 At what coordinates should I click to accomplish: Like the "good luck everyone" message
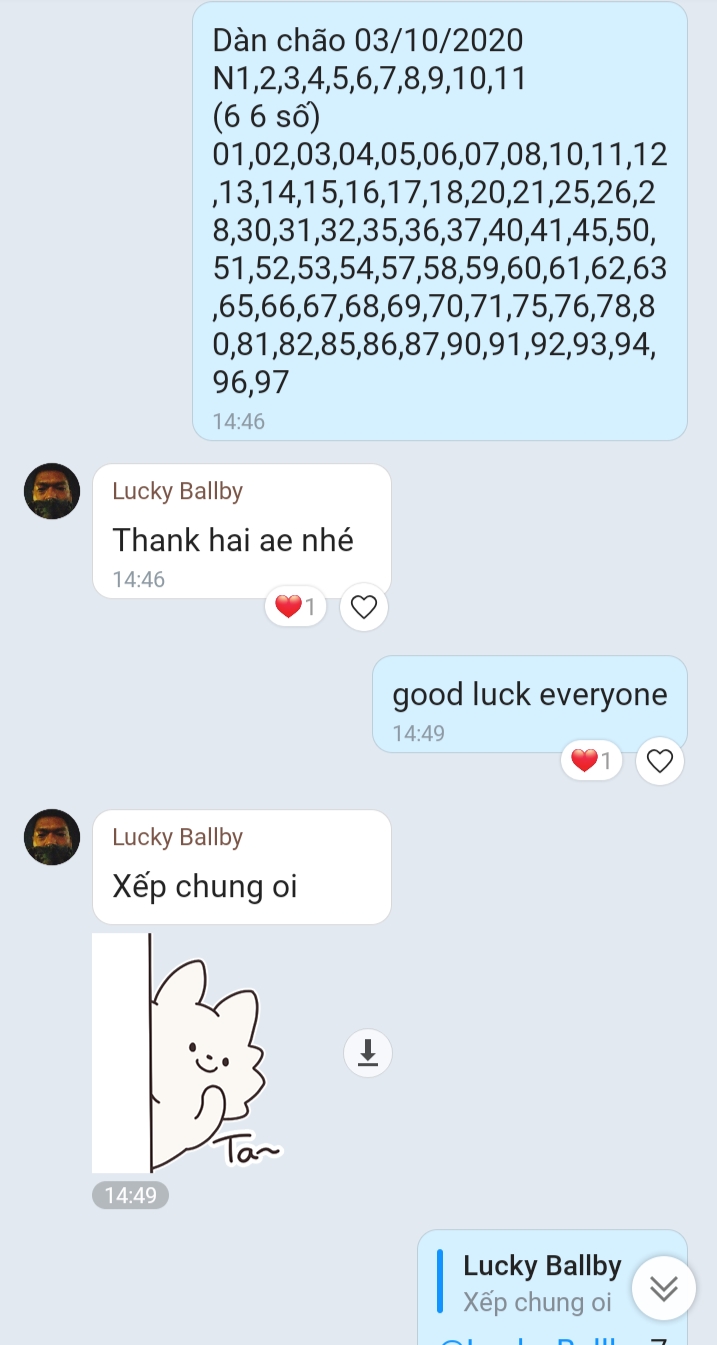pyautogui.click(x=659, y=761)
